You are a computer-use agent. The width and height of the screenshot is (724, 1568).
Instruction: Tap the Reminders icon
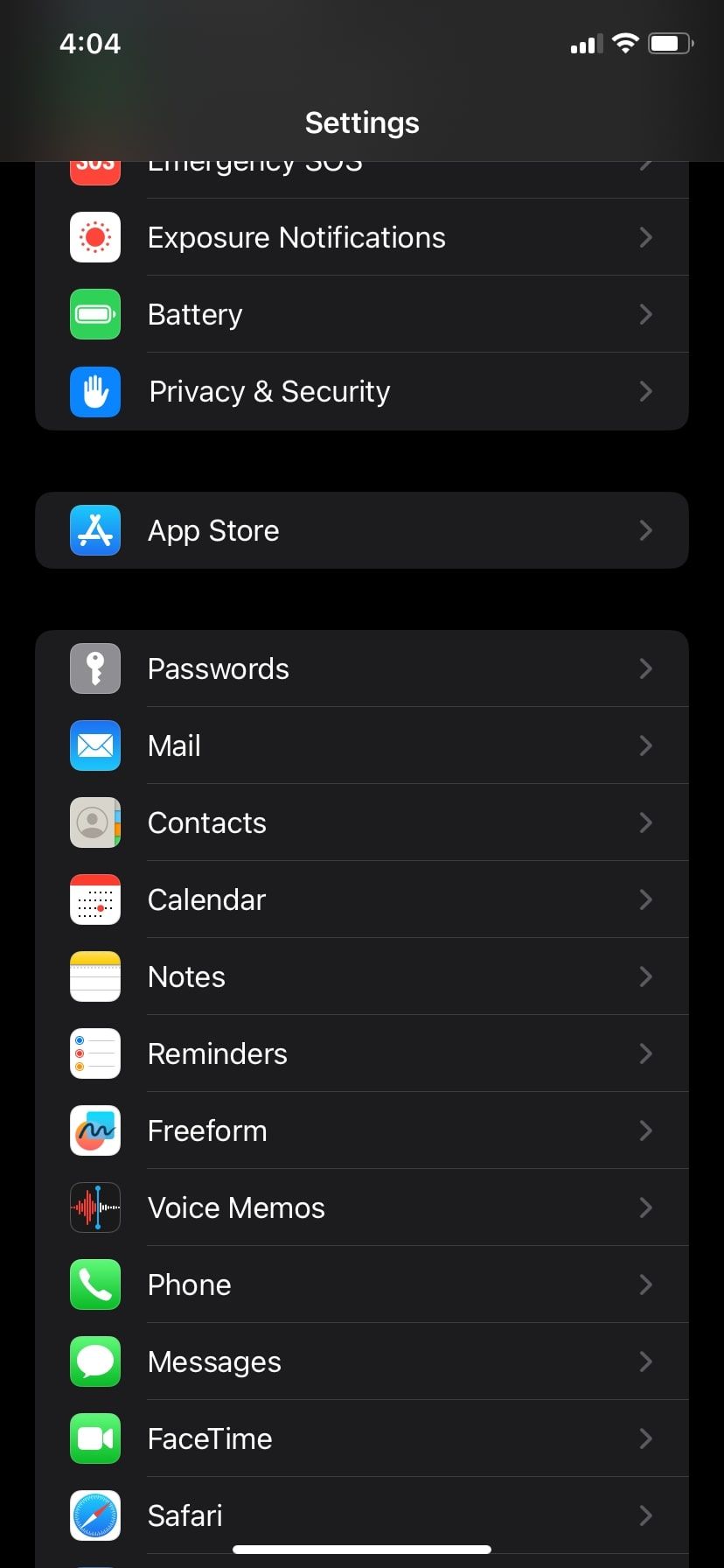[94, 1053]
